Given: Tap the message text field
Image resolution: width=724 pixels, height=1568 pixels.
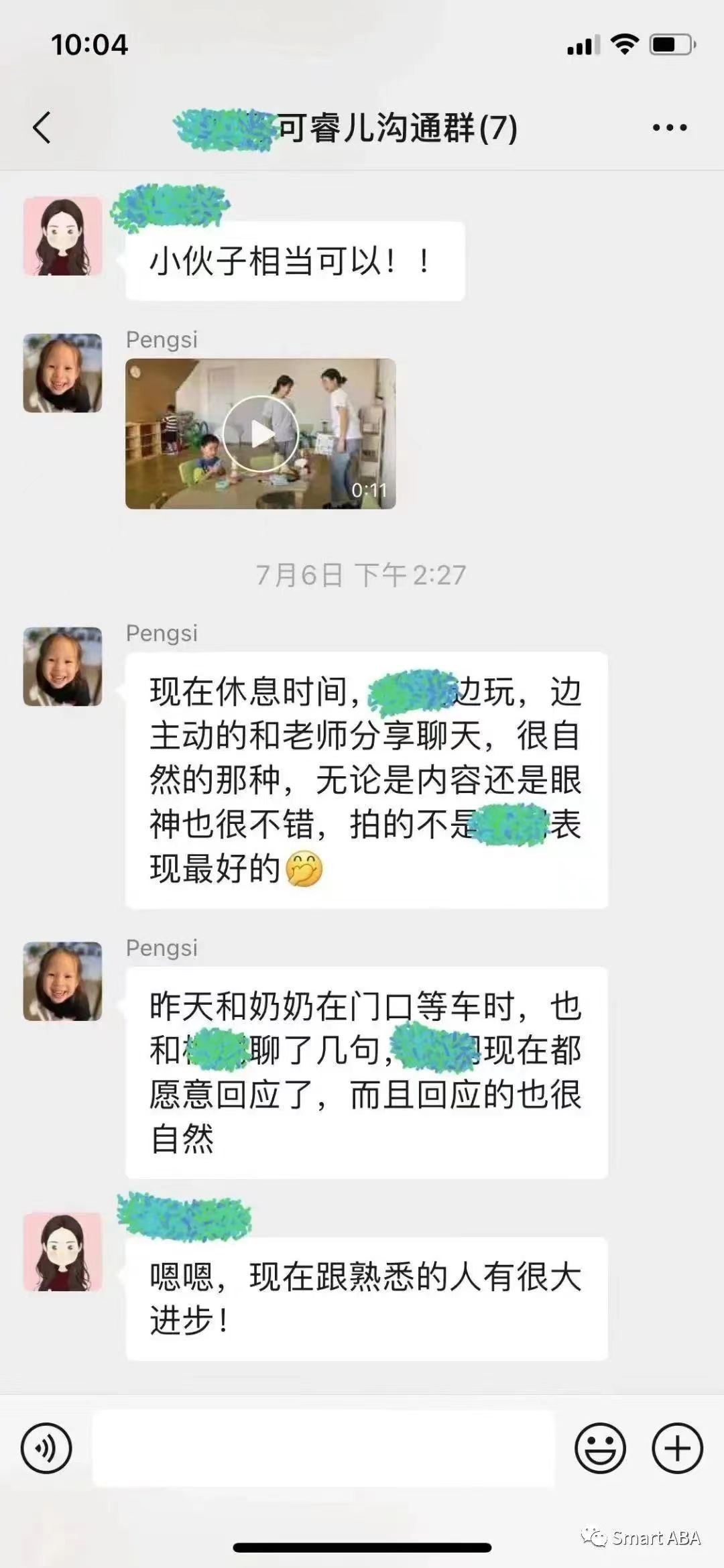Looking at the screenshot, I should 323,1448.
